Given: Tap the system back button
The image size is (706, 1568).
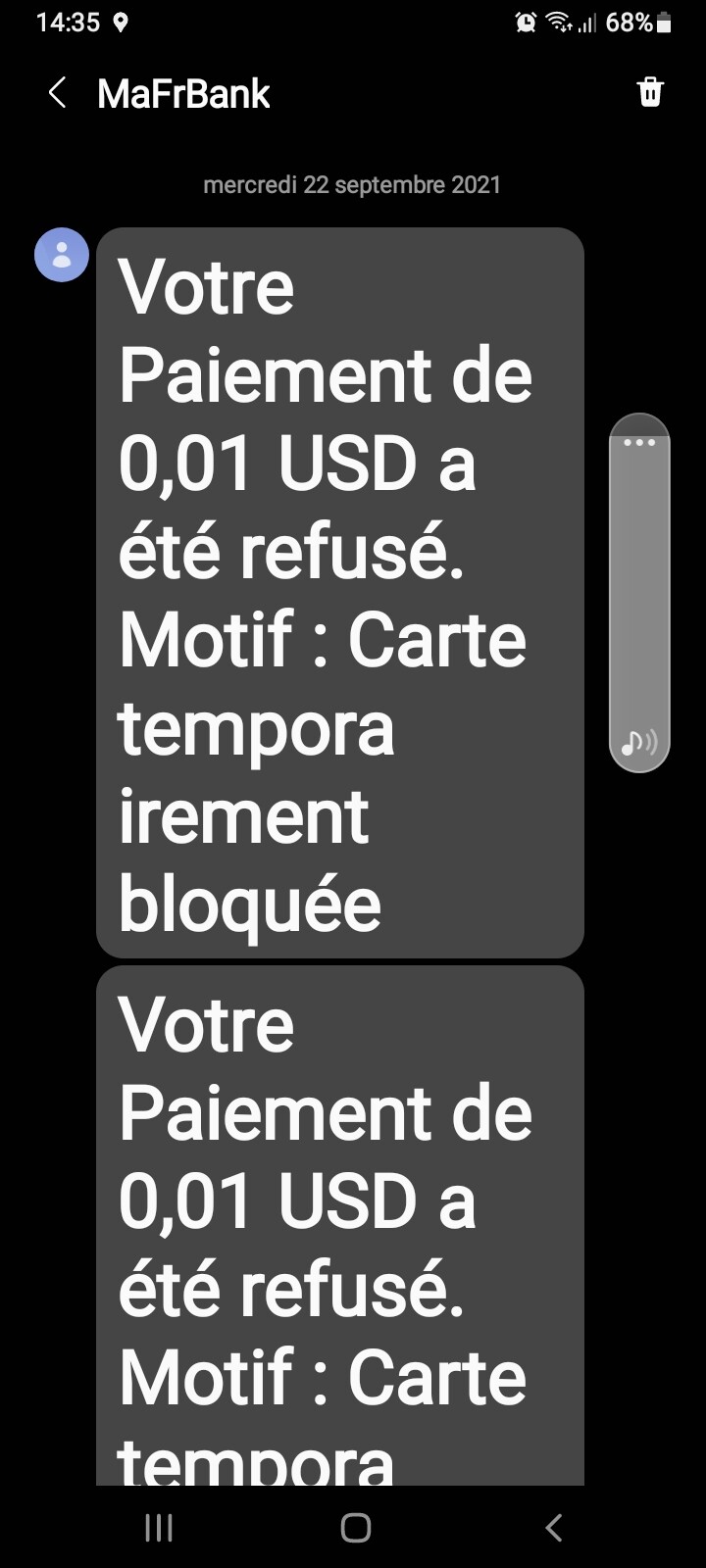Looking at the screenshot, I should tap(554, 1527).
